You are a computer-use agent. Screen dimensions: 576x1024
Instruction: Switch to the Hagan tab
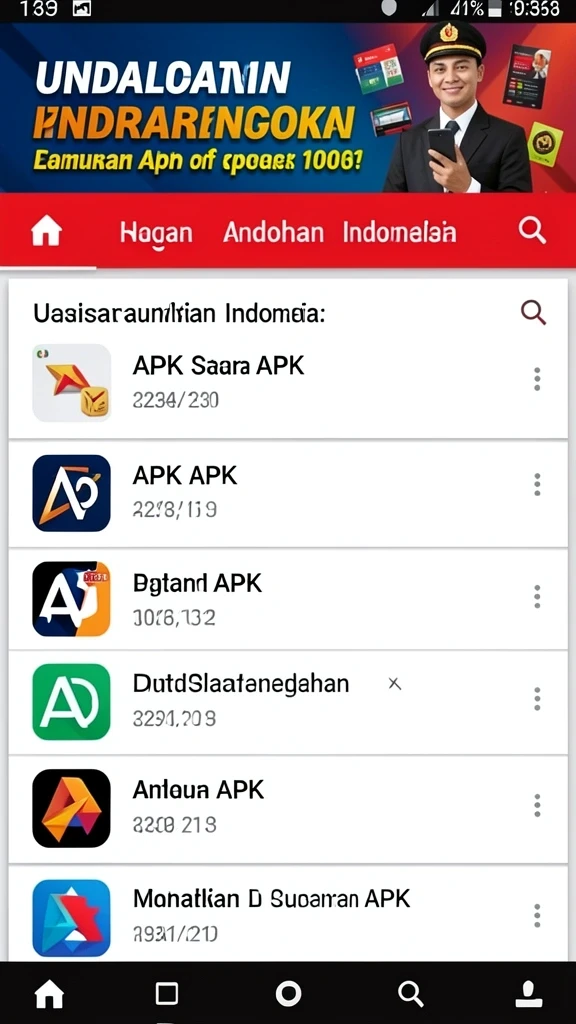pyautogui.click(x=156, y=232)
